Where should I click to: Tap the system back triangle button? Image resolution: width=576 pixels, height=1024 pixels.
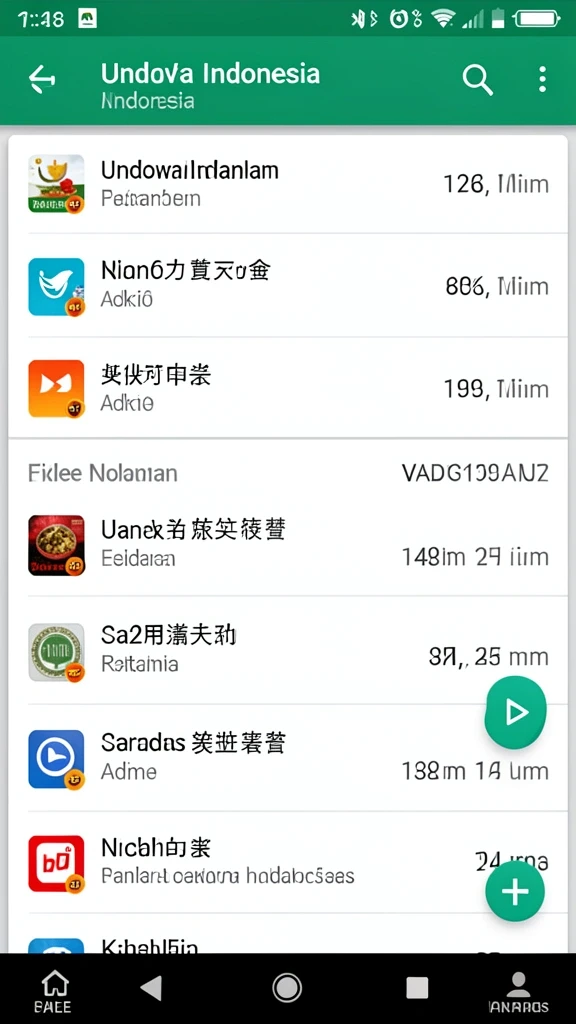pyautogui.click(x=152, y=988)
